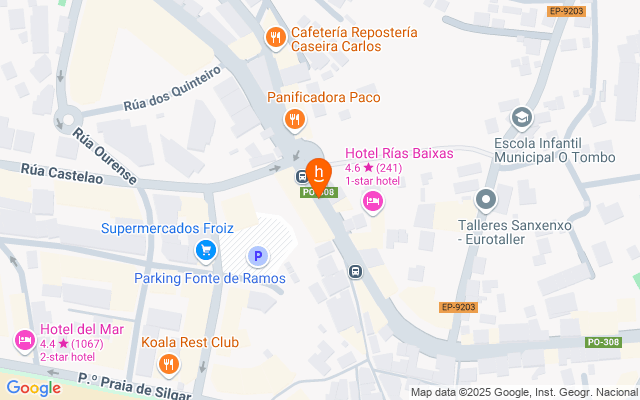Tap the Cafetería Repostería Caseira Carlos marker
This screenshot has width=640, height=400.
pyautogui.click(x=275, y=38)
